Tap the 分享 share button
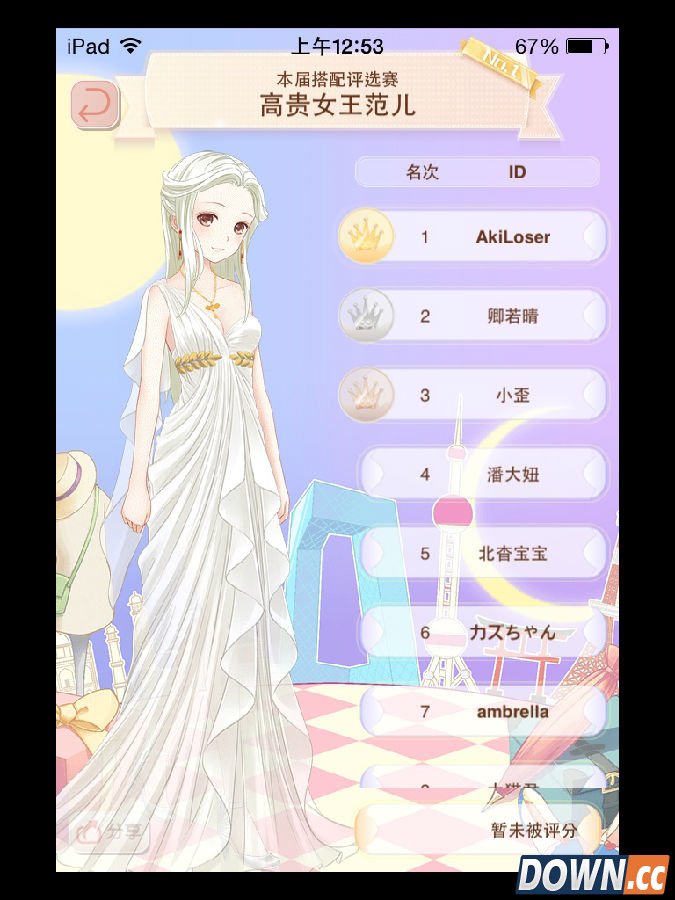This screenshot has height=900, width=675. click(110, 832)
